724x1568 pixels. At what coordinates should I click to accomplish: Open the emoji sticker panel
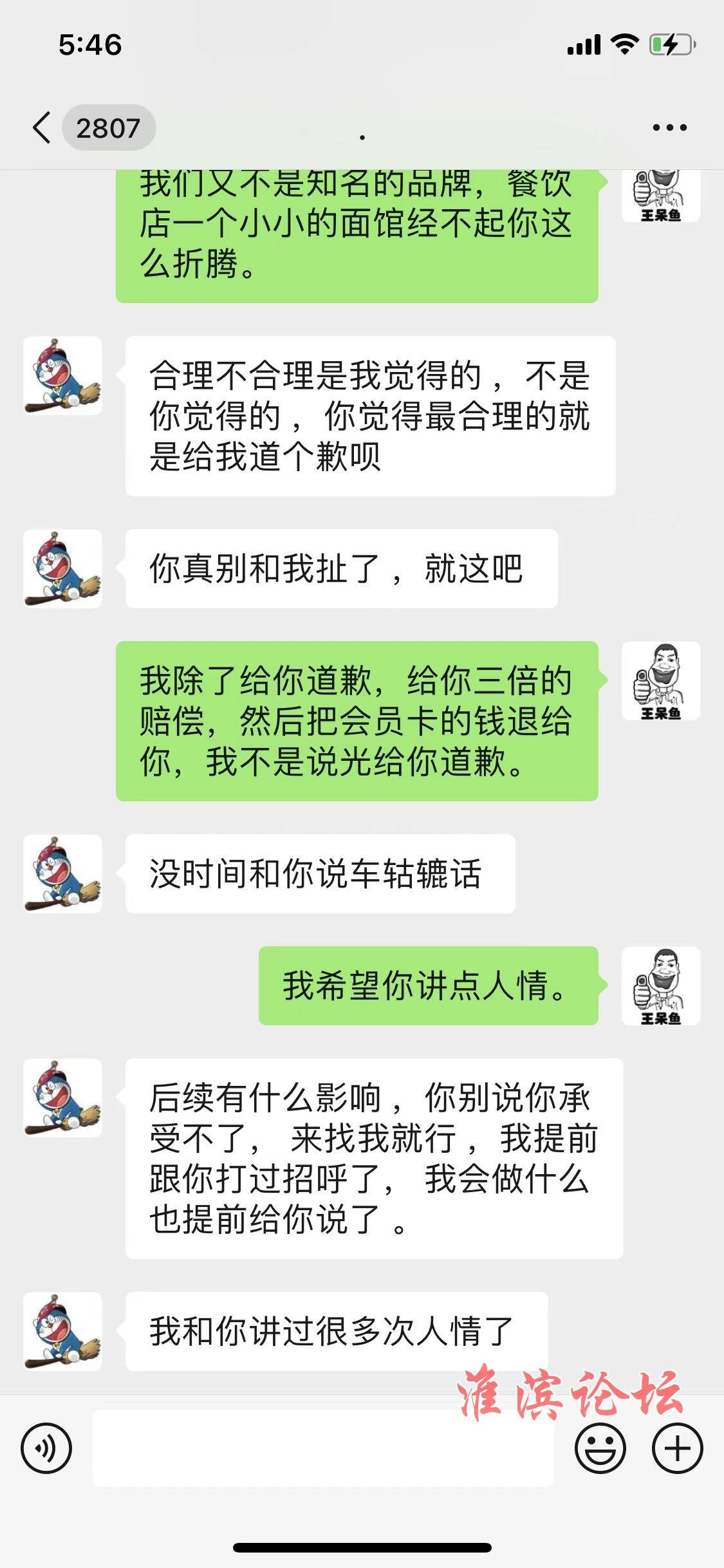(600, 1448)
